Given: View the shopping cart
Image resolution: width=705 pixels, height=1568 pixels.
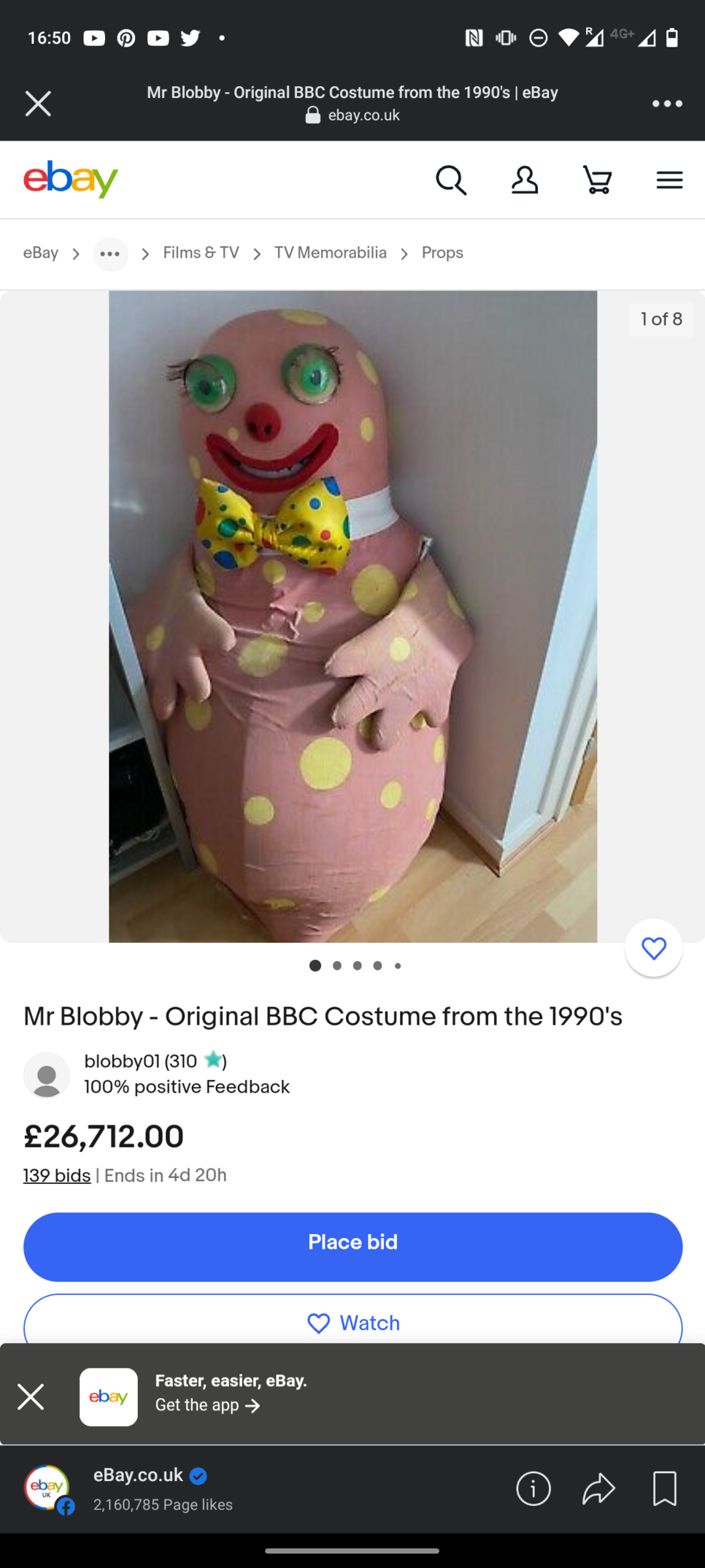Looking at the screenshot, I should tap(596, 180).
